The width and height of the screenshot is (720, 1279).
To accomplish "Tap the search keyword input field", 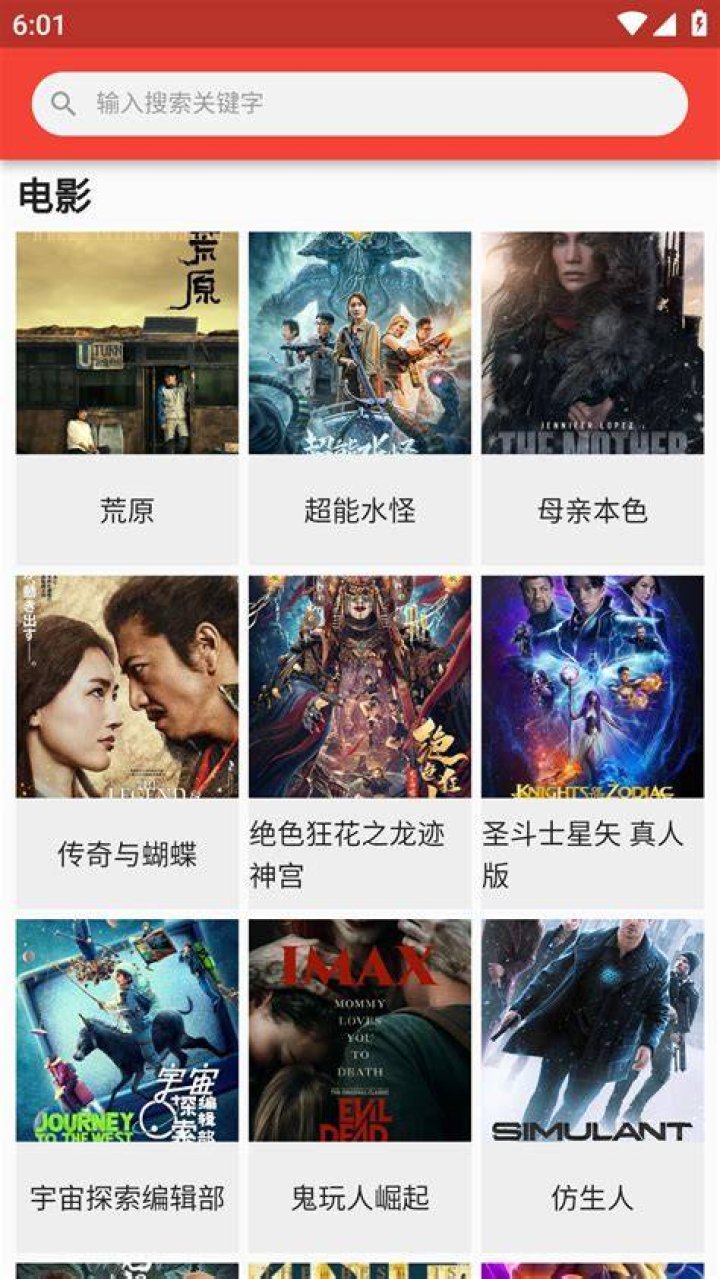I will pyautogui.click(x=360, y=103).
